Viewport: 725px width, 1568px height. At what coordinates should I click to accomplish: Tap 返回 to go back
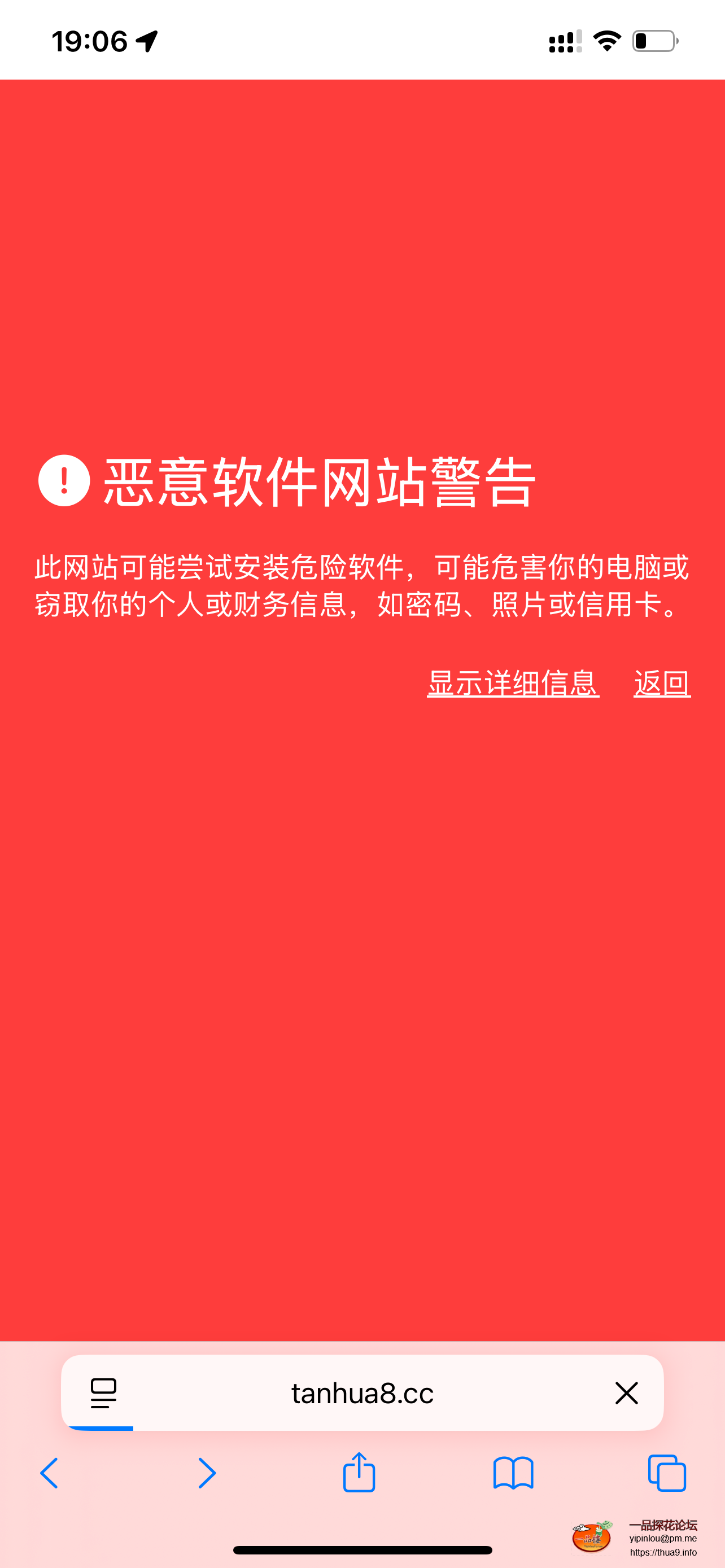(x=662, y=683)
